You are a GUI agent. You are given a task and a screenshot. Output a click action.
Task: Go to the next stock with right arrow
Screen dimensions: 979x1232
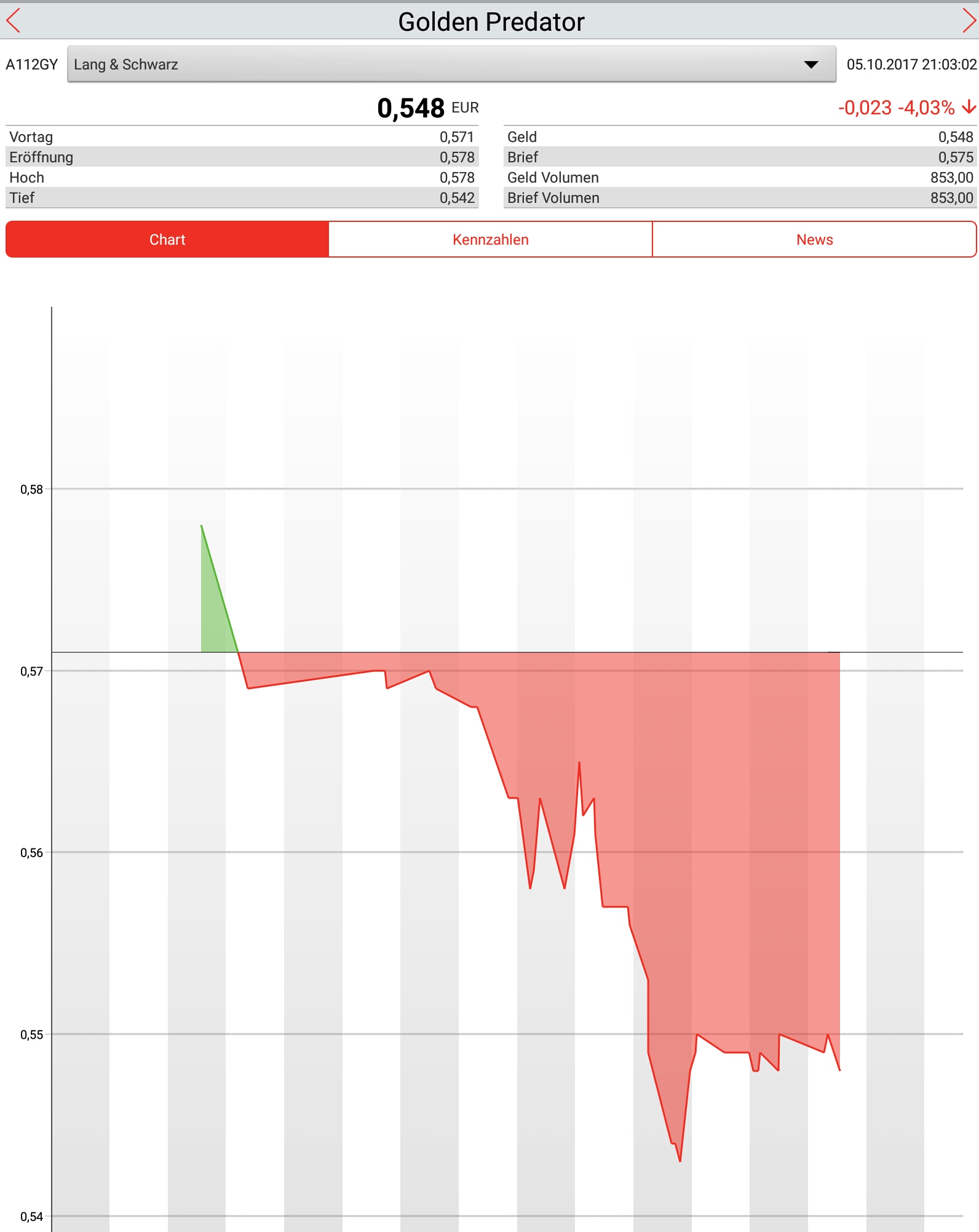point(968,21)
